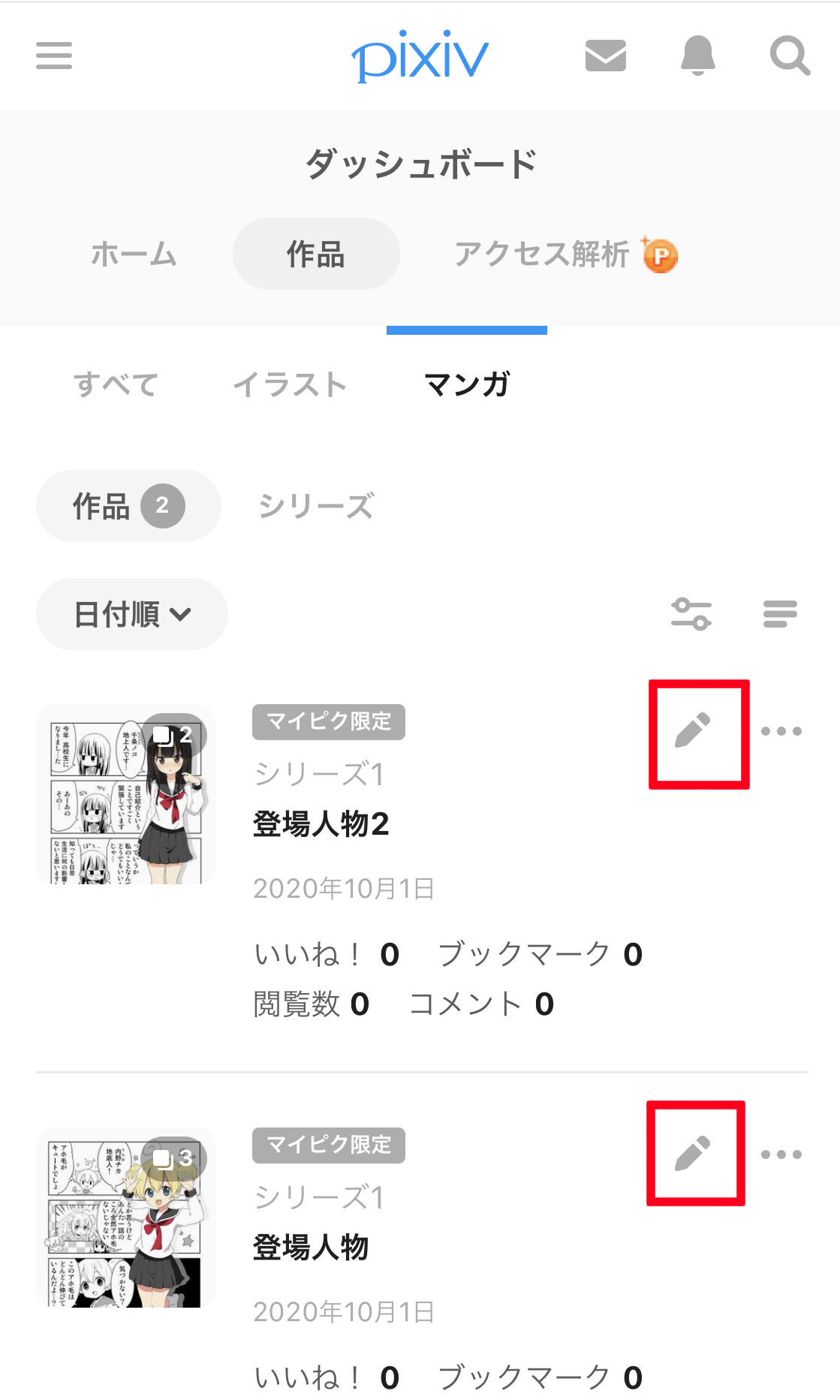Image resolution: width=840 pixels, height=1400 pixels.
Task: Open the hamburger menu
Action: [x=54, y=56]
